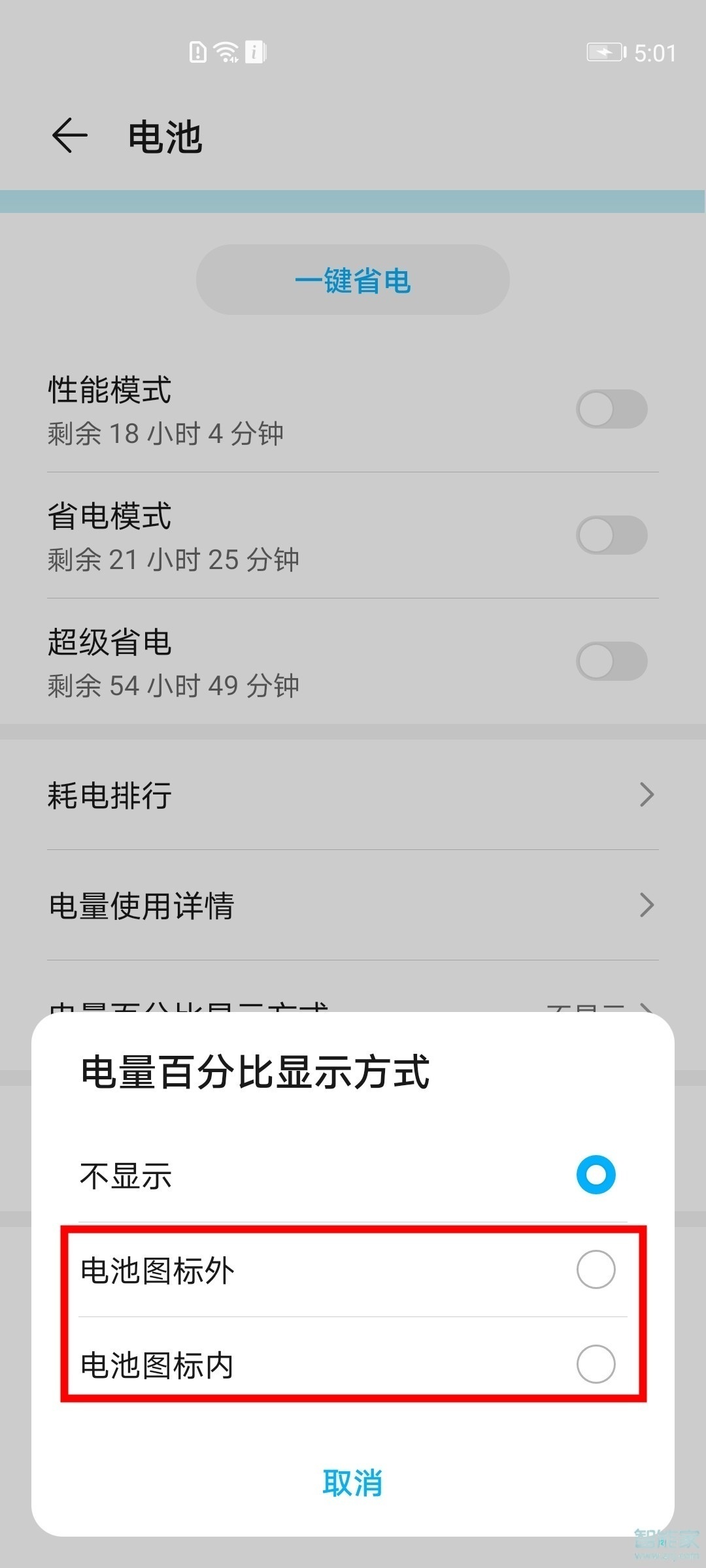Enable 性能模式 with its switch
Screen dimensions: 706x1568
pyautogui.click(x=612, y=408)
